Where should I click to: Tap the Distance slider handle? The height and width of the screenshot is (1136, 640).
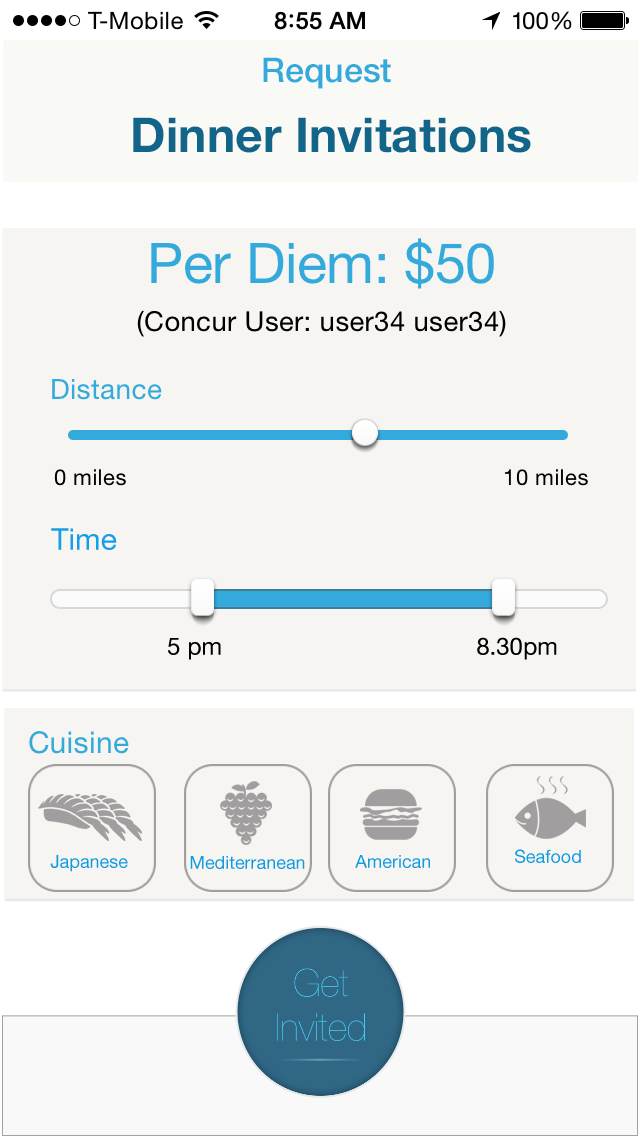[365, 434]
